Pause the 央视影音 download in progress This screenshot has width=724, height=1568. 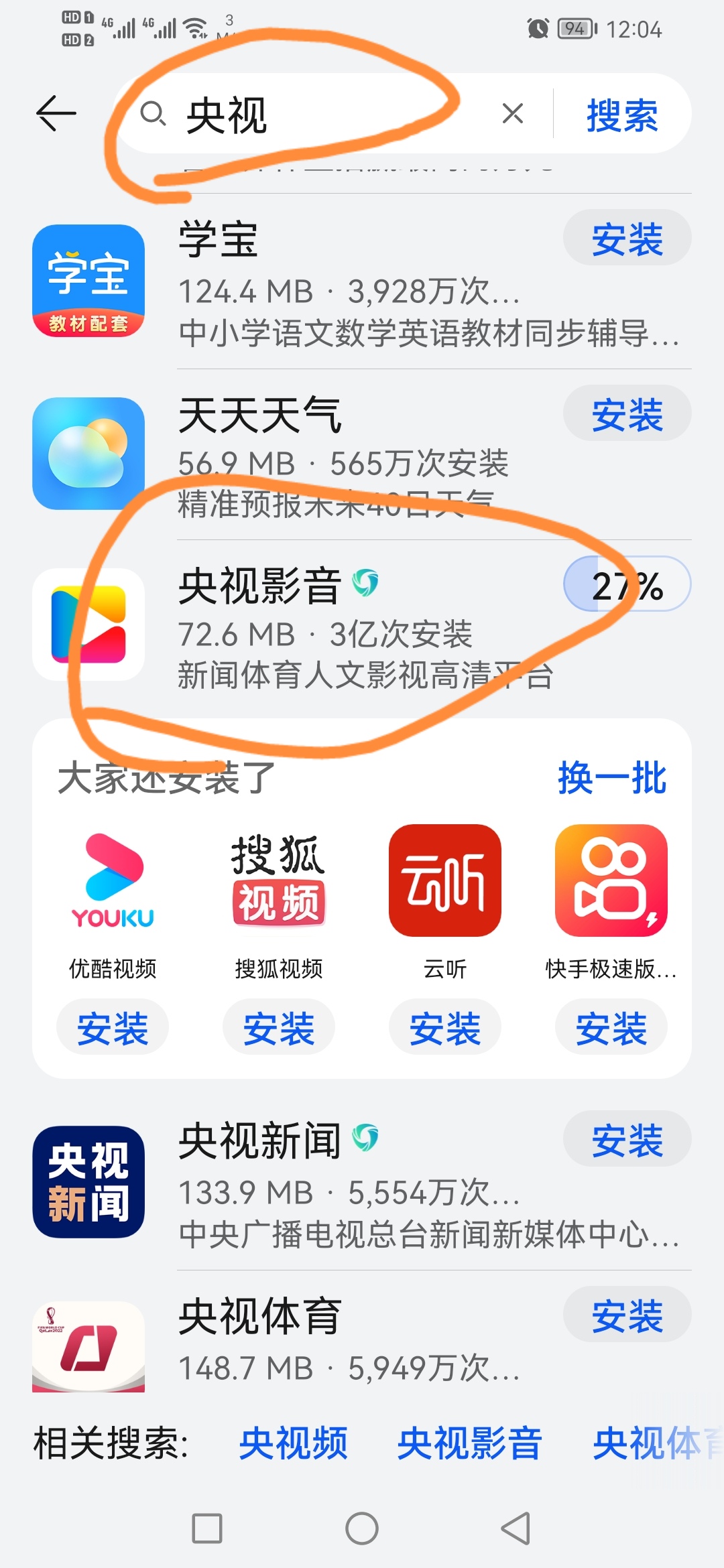(627, 585)
